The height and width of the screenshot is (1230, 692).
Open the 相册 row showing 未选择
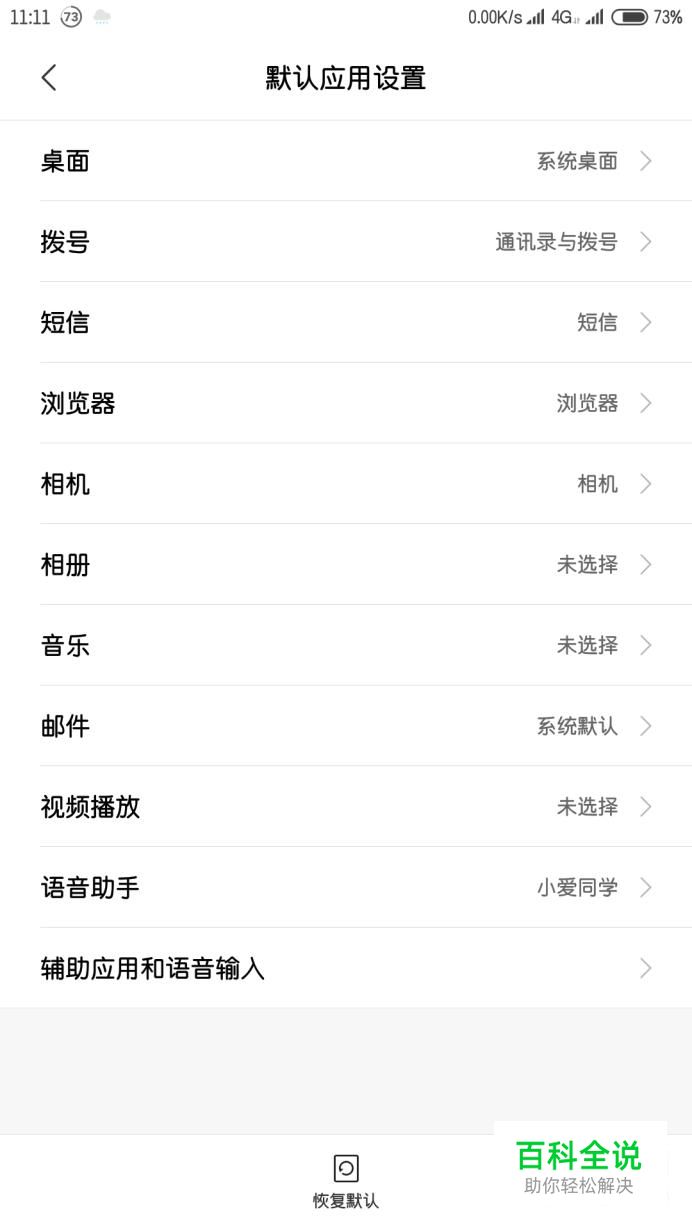[346, 564]
